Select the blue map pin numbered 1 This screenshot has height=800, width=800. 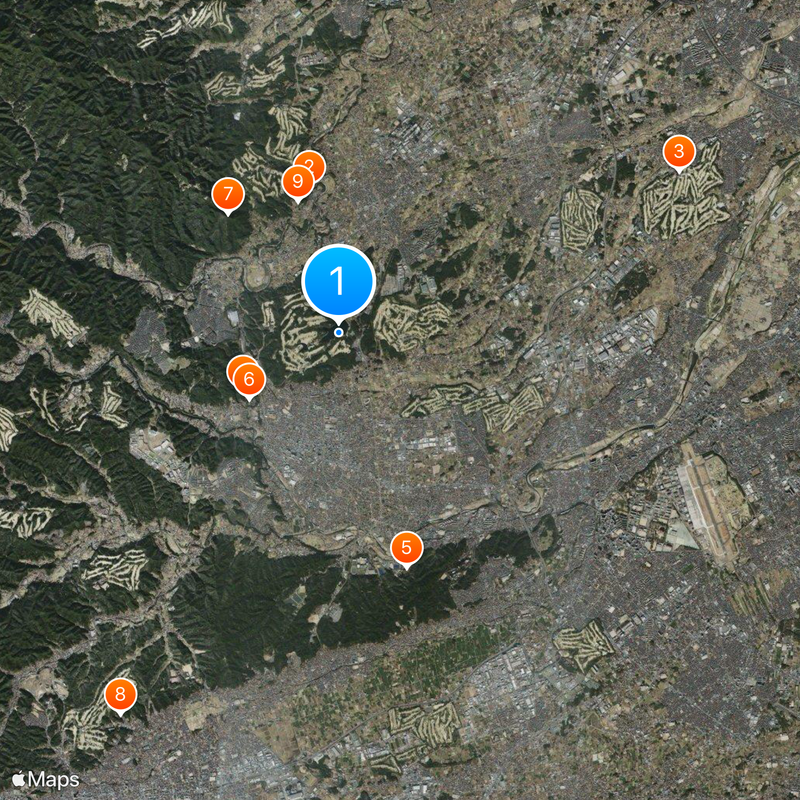338,282
